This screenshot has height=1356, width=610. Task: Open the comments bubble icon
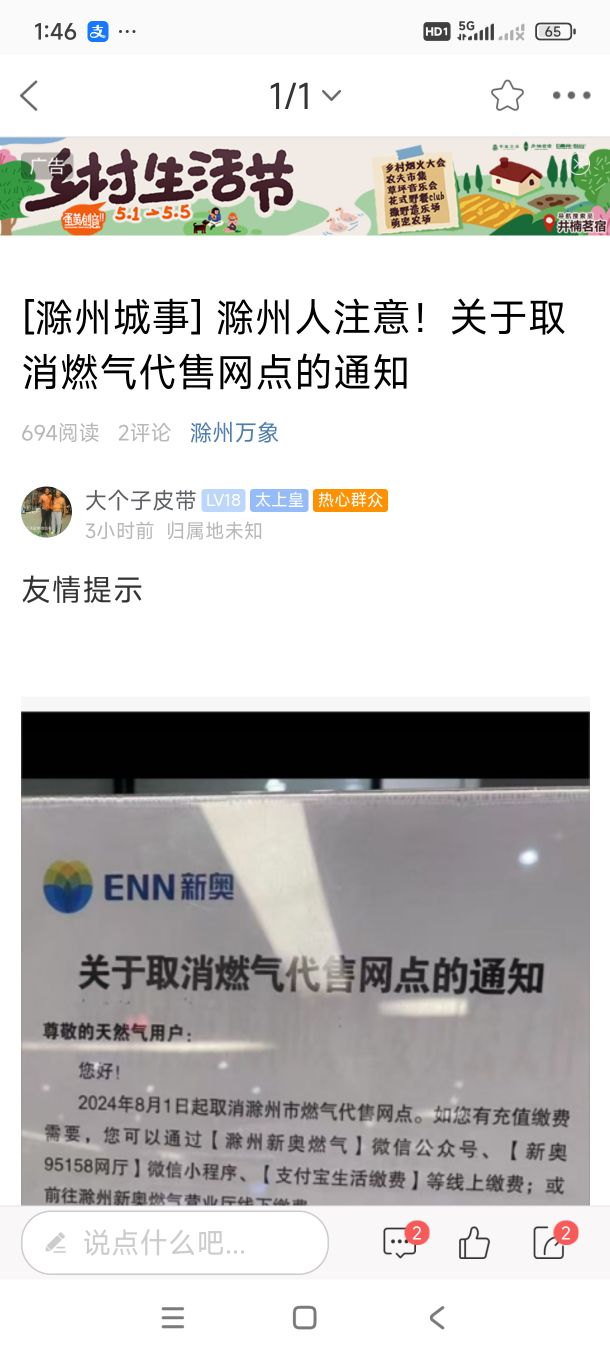click(402, 1242)
